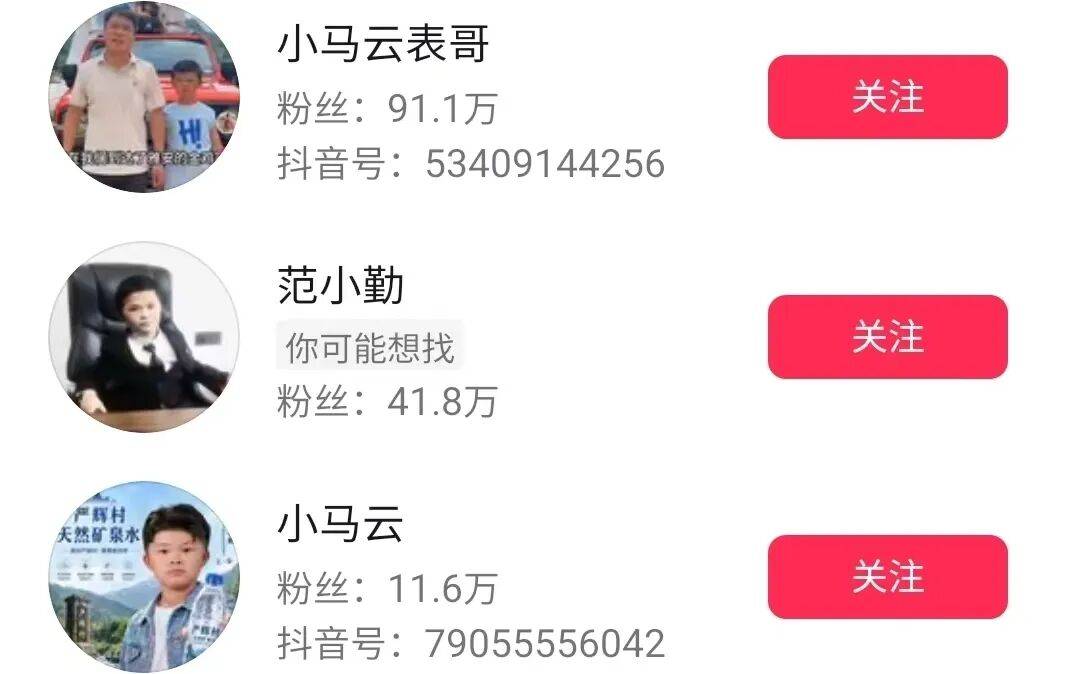Tap the 关注 button beside 小马云
This screenshot has height=674, width=1080.
click(887, 577)
